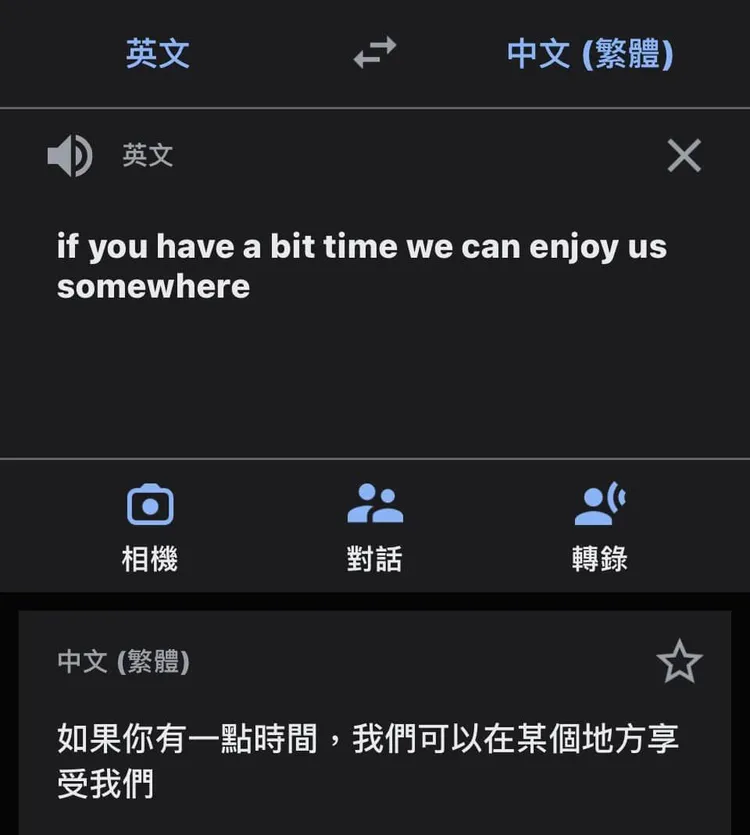
Task: Open the source language selector 英文
Action: 157,55
